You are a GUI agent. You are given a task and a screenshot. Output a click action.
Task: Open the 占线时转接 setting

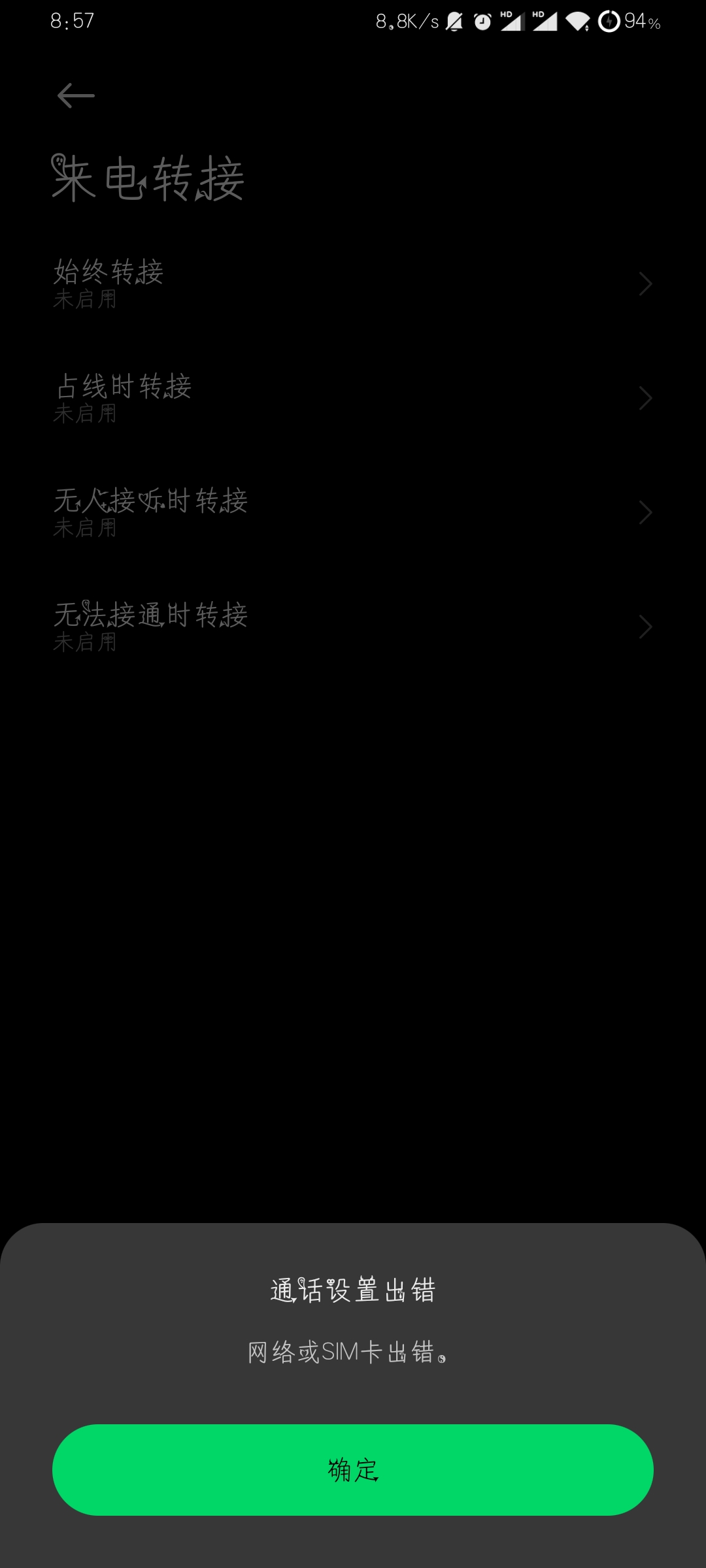pyautogui.click(x=353, y=398)
